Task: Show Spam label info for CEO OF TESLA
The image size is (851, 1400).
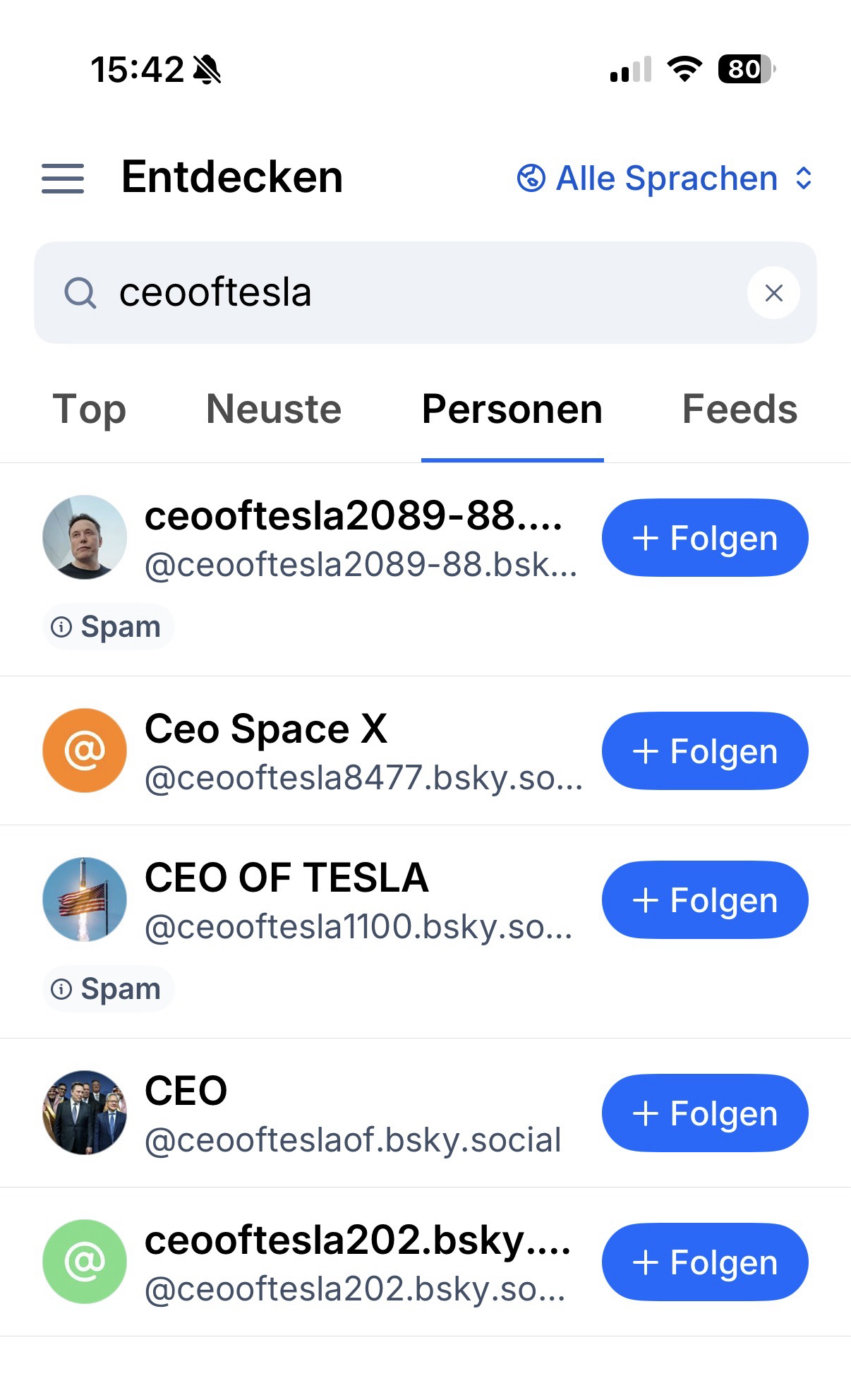Action: (x=107, y=988)
